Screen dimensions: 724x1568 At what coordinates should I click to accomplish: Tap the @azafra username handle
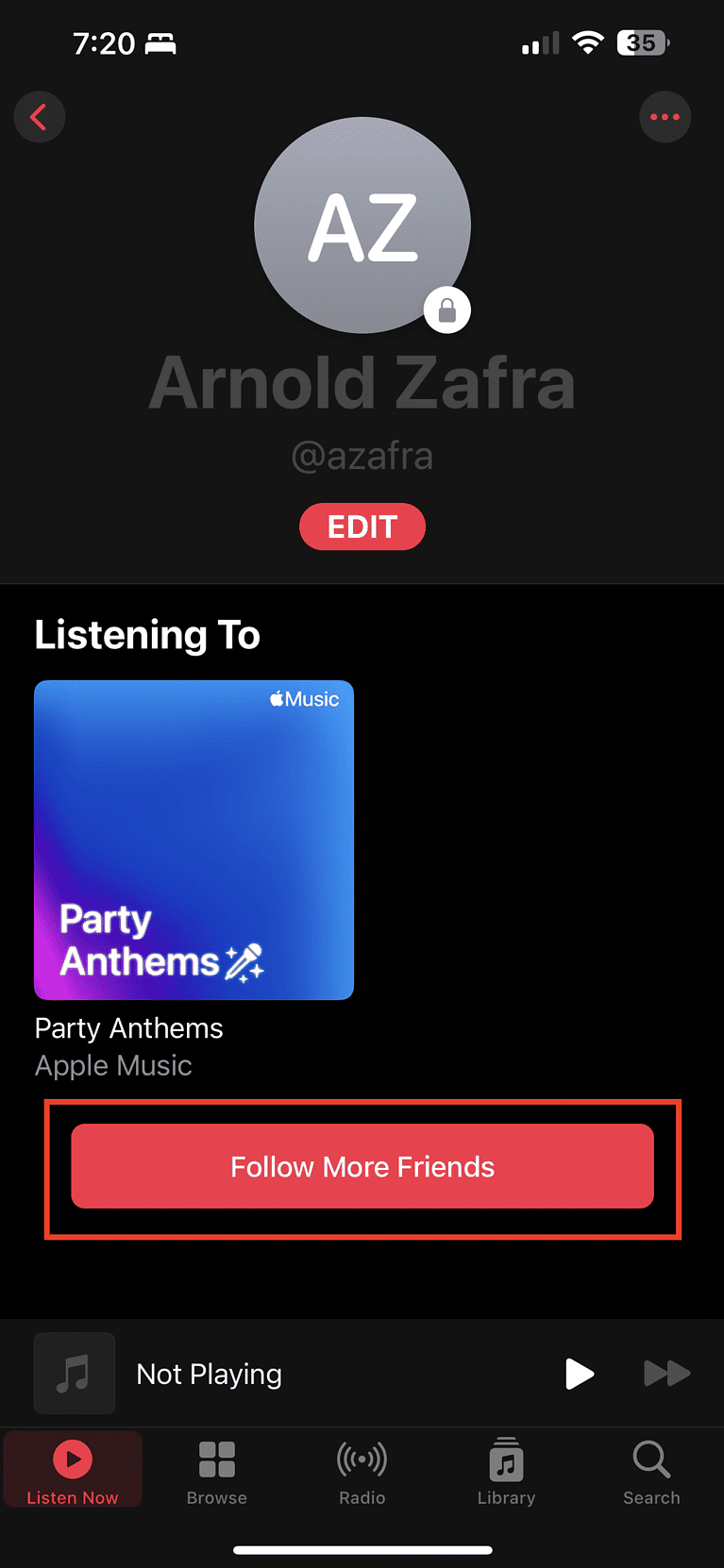[x=362, y=456]
